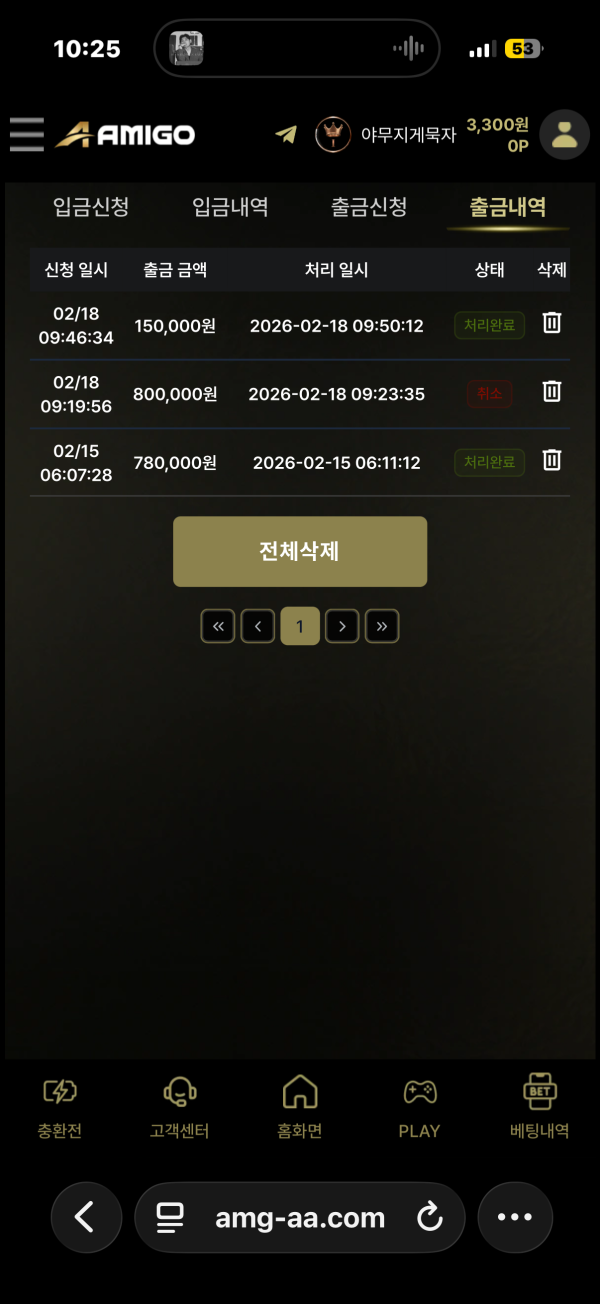Select page 1
Viewport: 600px width, 1304px height.
[x=300, y=626]
